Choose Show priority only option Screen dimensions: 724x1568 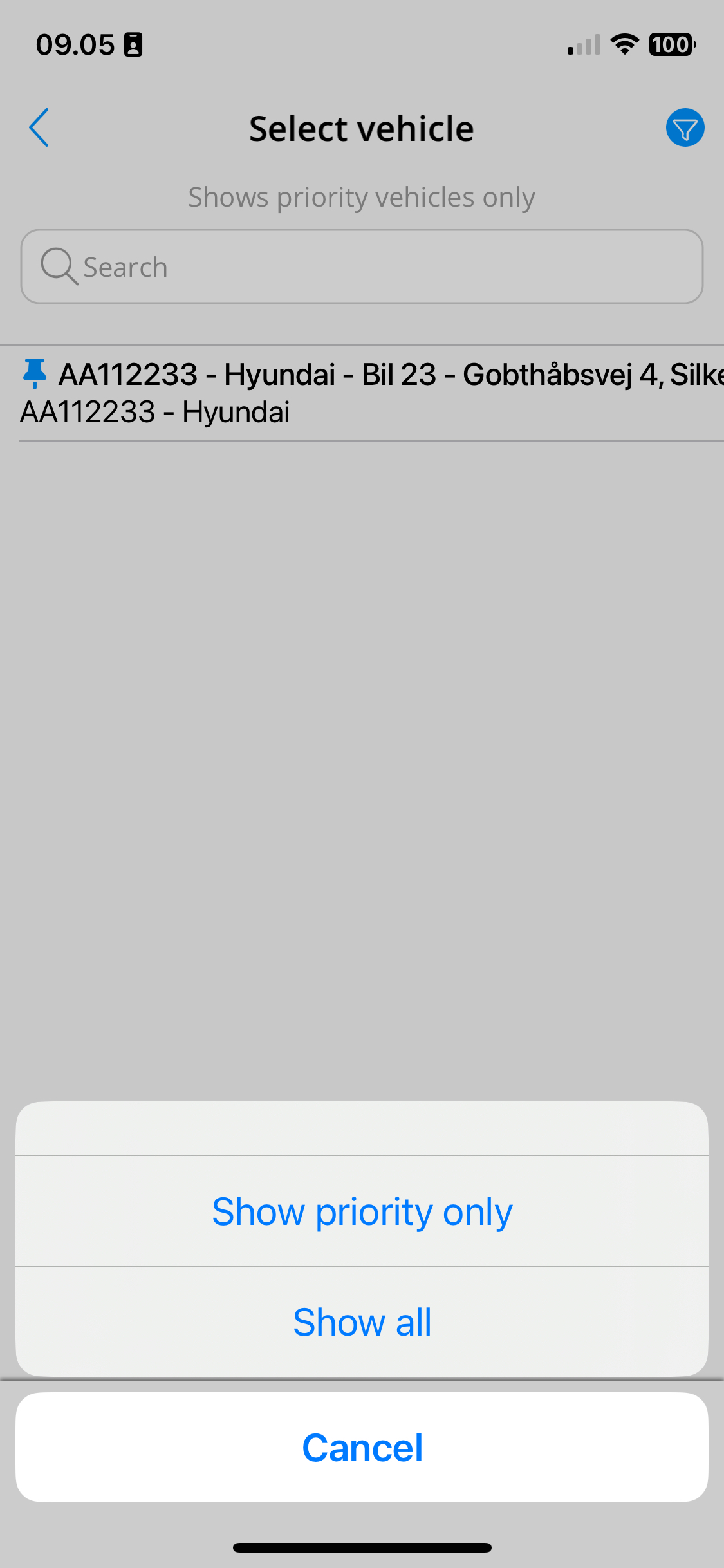click(x=362, y=1211)
